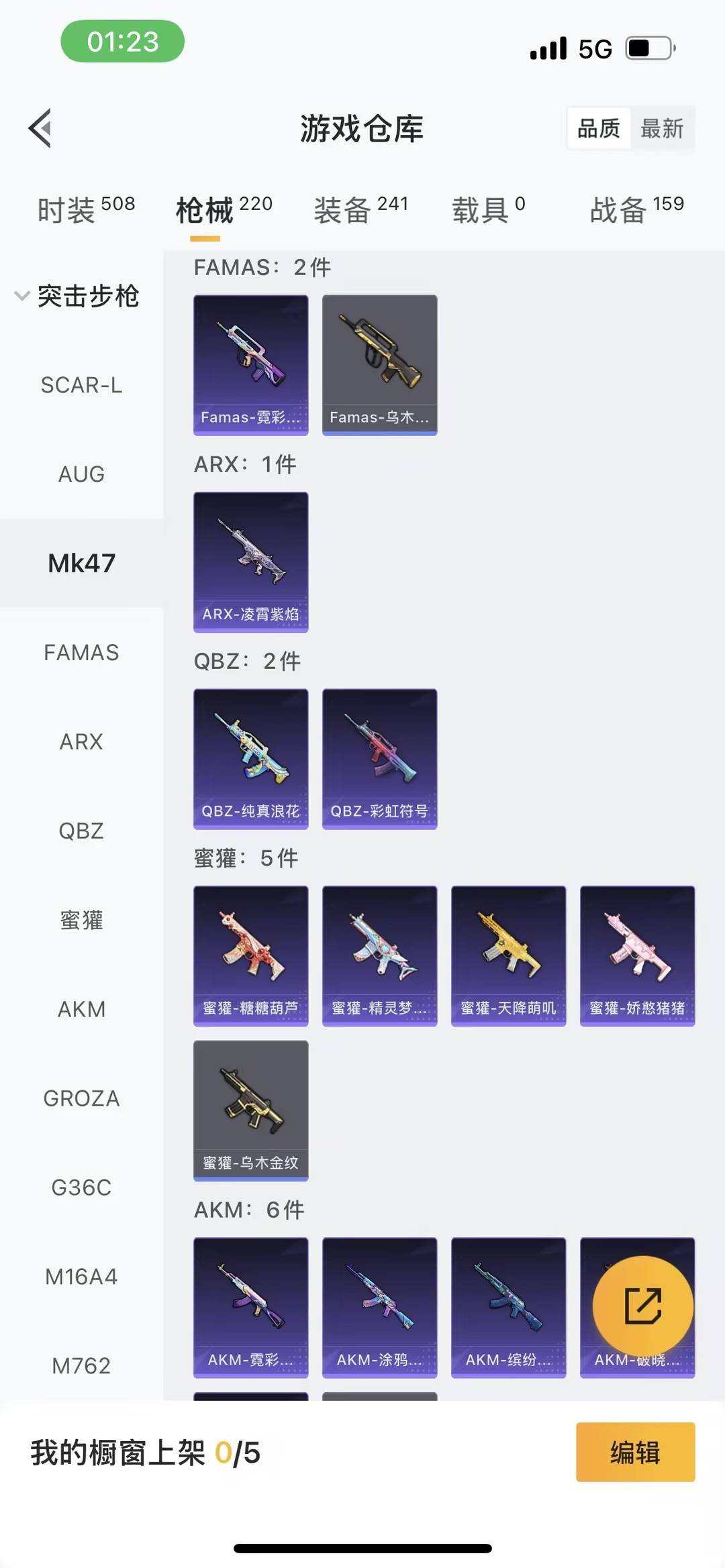The image size is (725, 1568).
Task: Tap the back arrow to leave 游戏仓库
Action: [x=42, y=129]
